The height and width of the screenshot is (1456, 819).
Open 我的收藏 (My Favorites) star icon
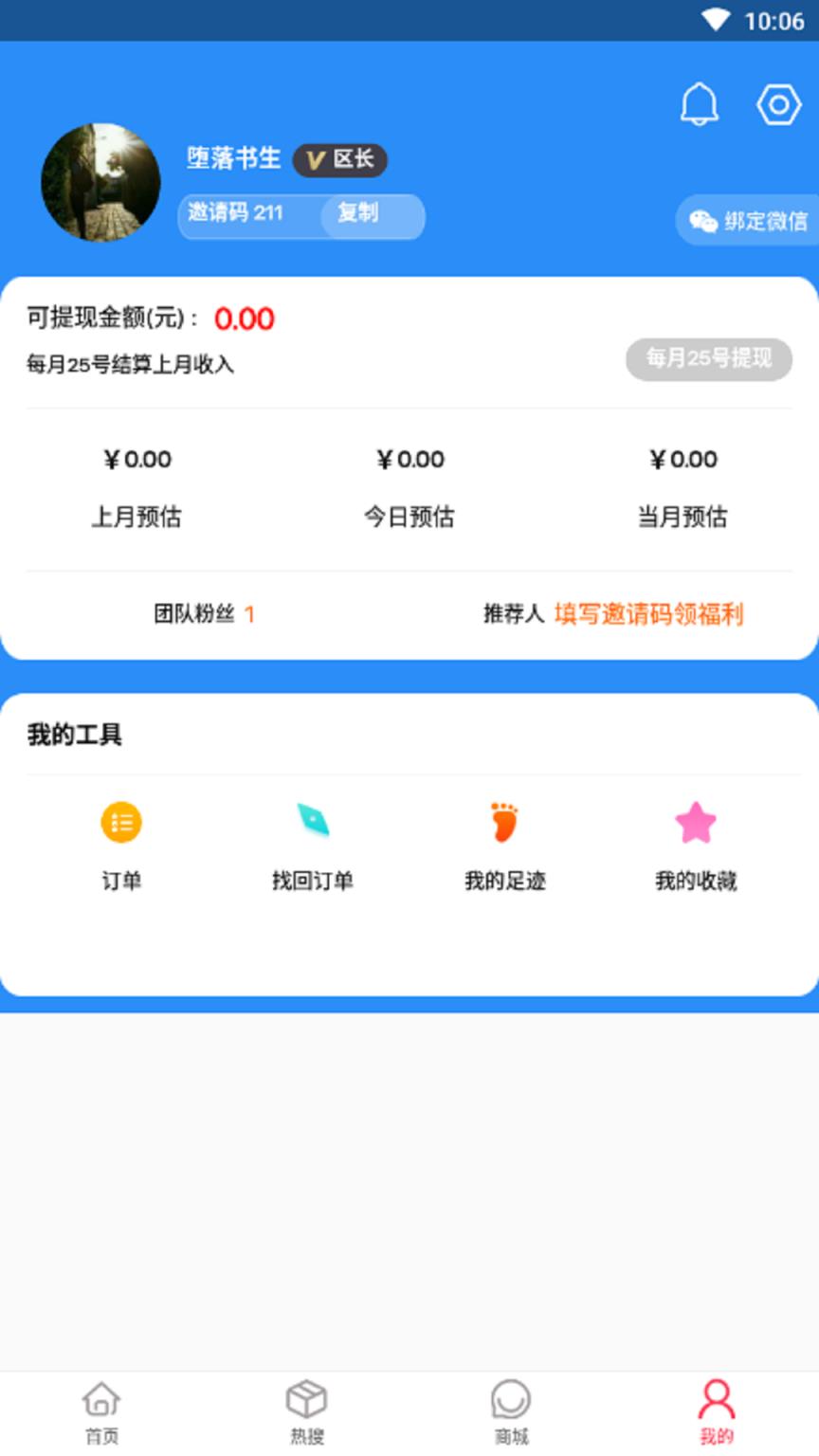(695, 823)
